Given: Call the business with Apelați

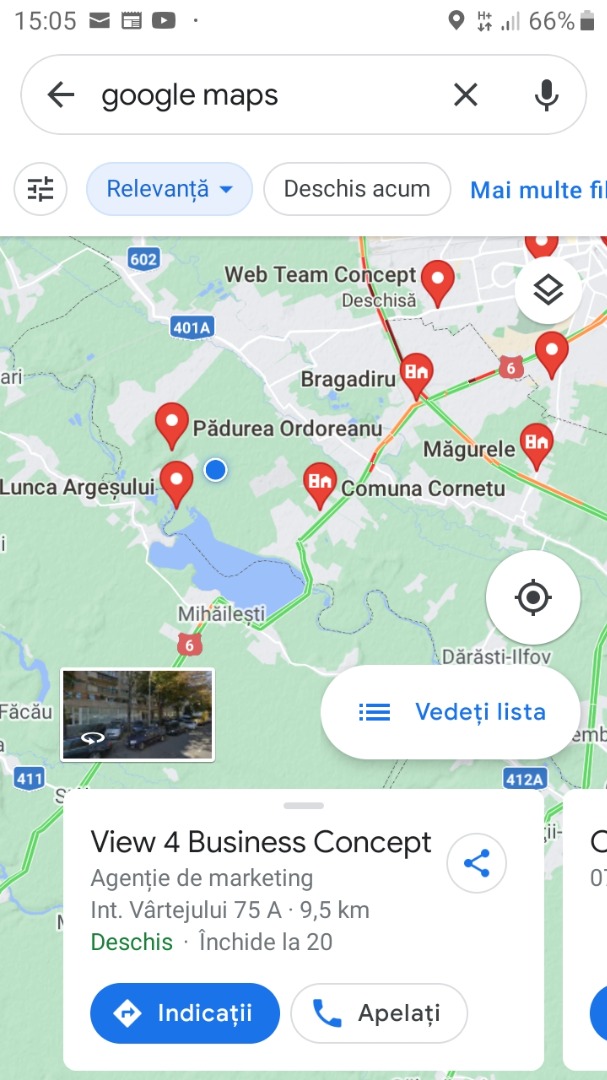Looking at the screenshot, I should [379, 1013].
